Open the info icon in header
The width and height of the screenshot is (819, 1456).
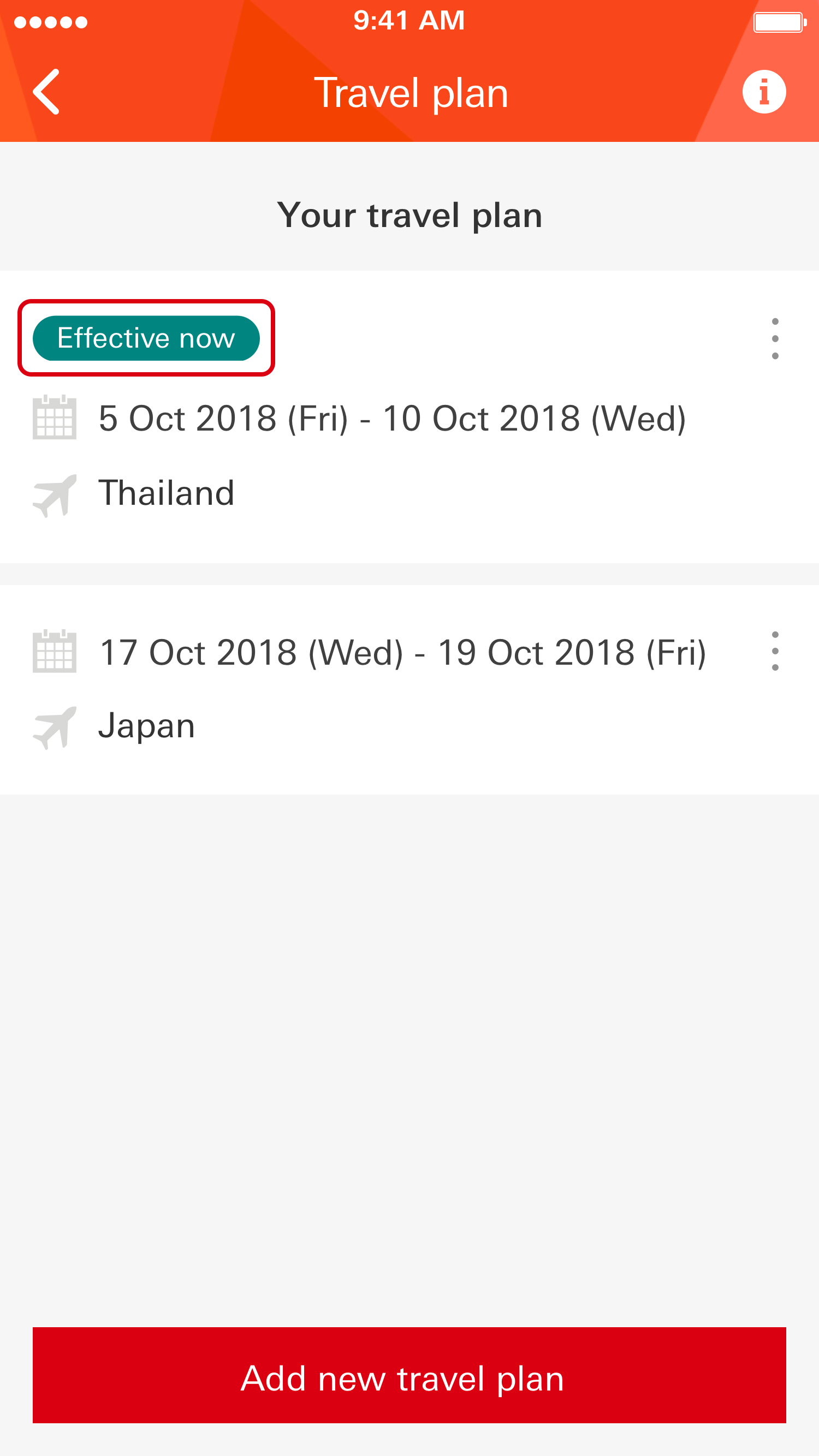pyautogui.click(x=763, y=92)
